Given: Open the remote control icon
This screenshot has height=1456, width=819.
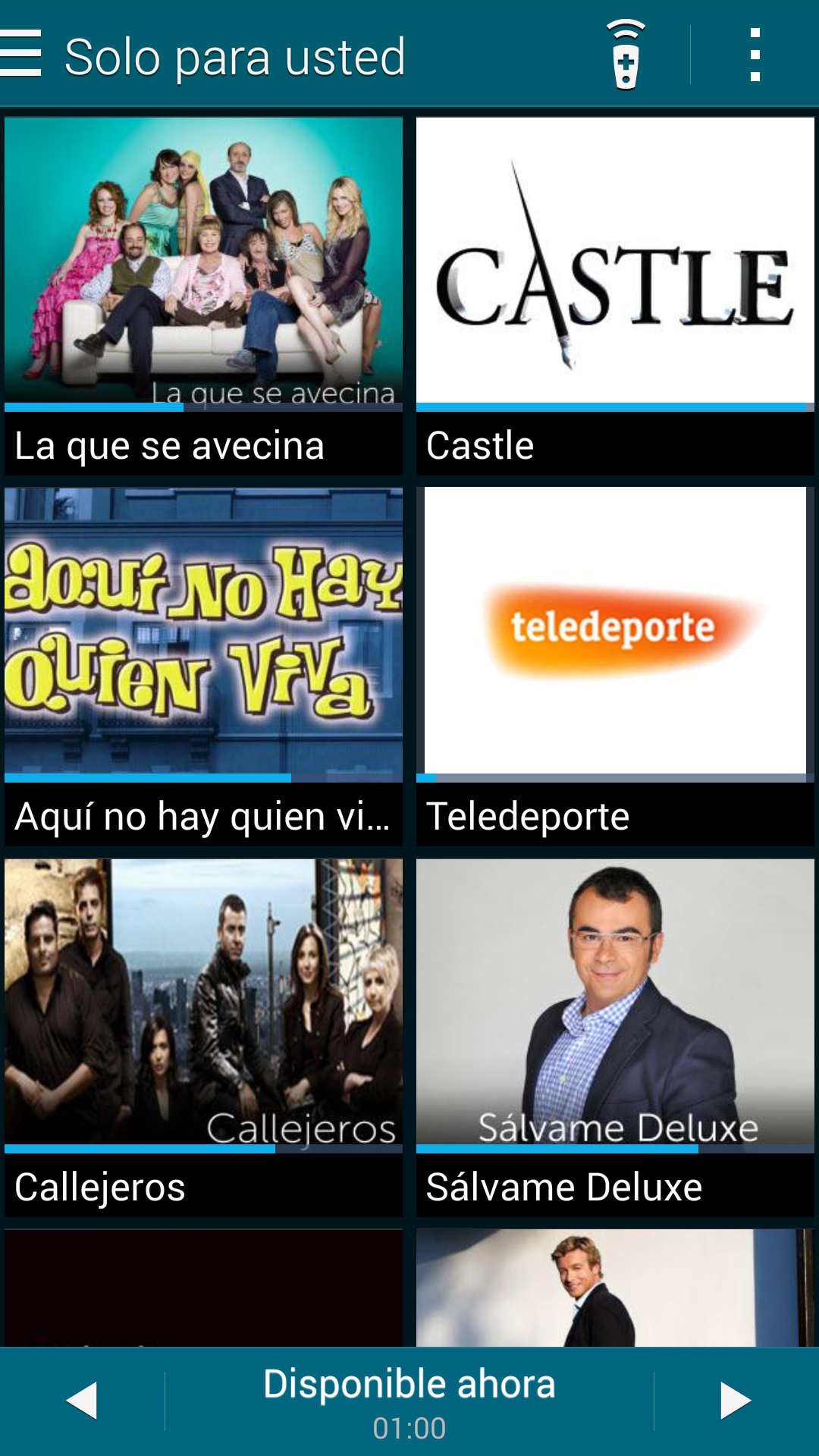Looking at the screenshot, I should pos(626,55).
